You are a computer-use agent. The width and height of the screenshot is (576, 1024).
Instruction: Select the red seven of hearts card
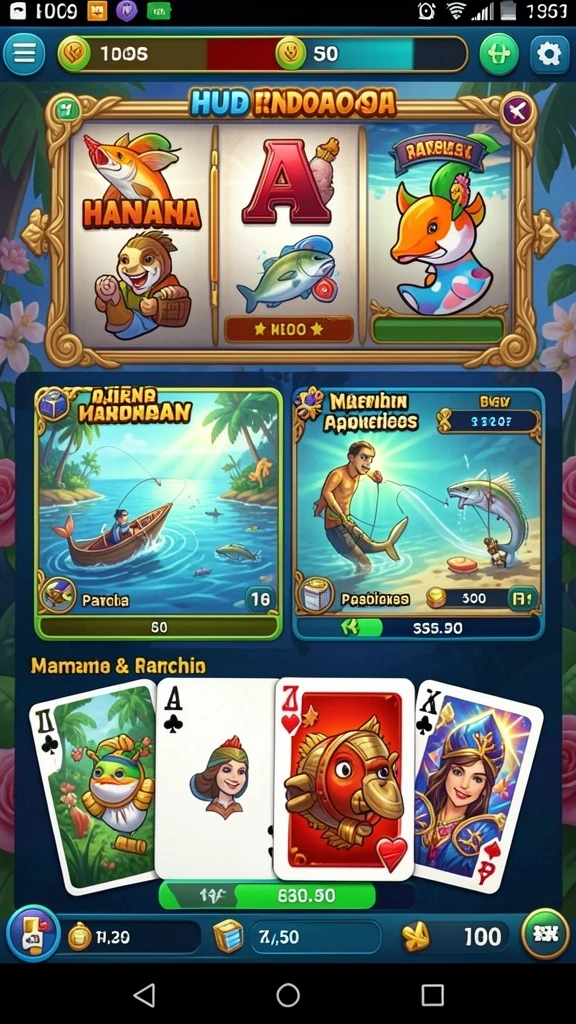(x=344, y=778)
